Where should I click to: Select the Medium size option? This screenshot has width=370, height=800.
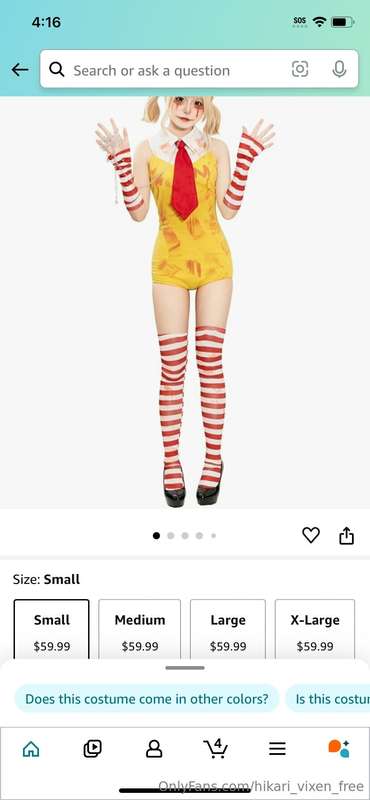click(x=139, y=630)
